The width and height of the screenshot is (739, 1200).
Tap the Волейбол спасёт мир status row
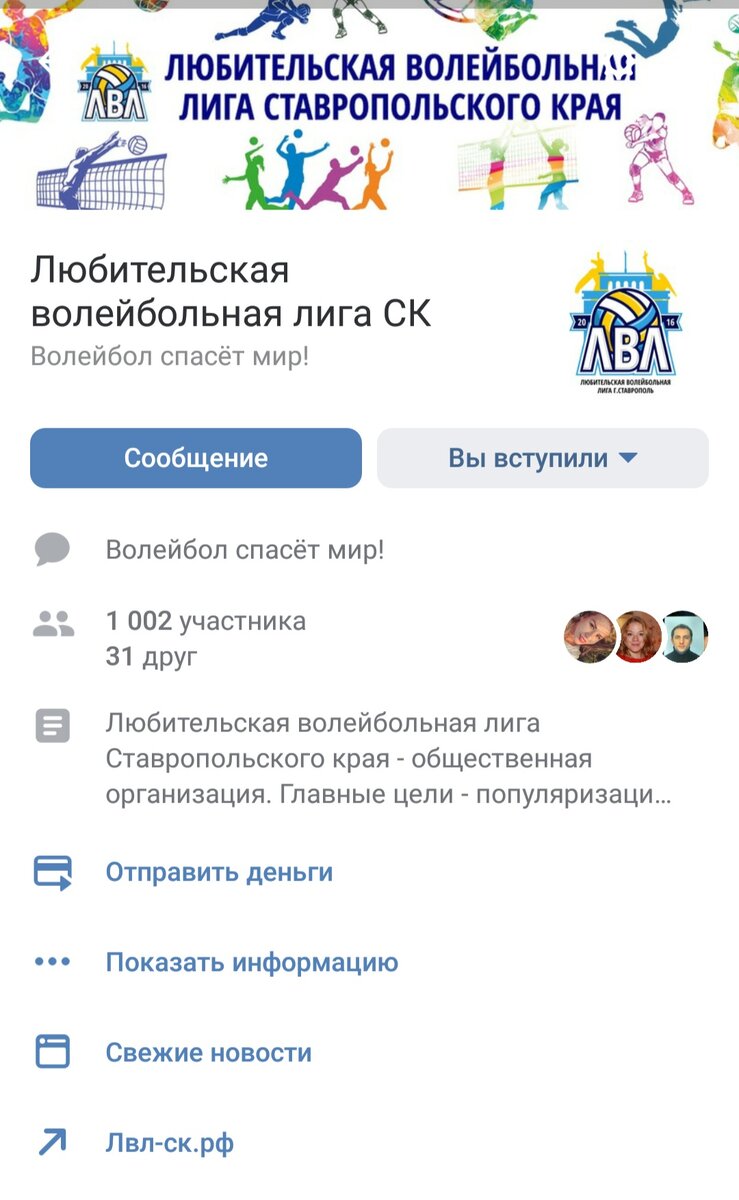(244, 549)
